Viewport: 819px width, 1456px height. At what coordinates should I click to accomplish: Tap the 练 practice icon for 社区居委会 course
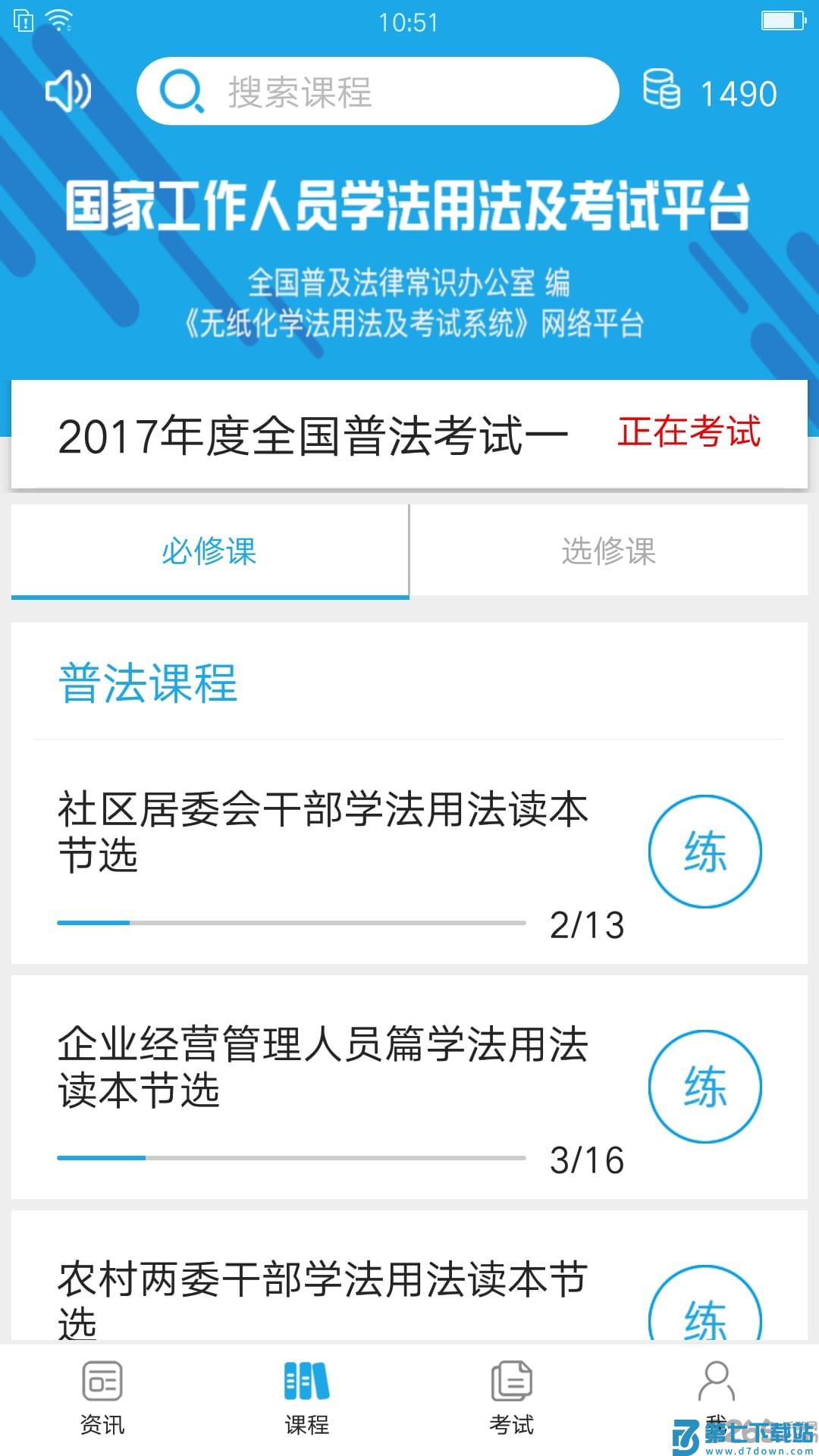tap(706, 852)
